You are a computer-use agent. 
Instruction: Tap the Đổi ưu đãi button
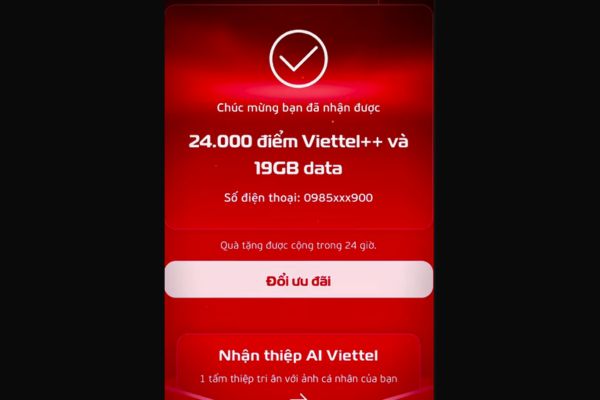pyautogui.click(x=299, y=280)
